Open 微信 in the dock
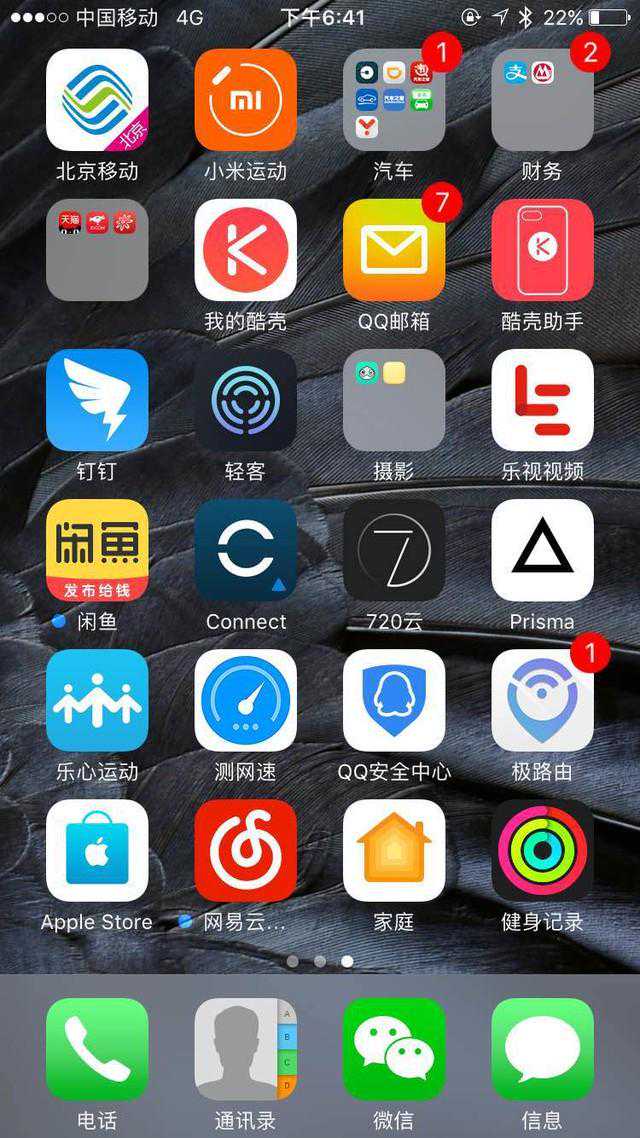The width and height of the screenshot is (640, 1138). (x=393, y=1048)
